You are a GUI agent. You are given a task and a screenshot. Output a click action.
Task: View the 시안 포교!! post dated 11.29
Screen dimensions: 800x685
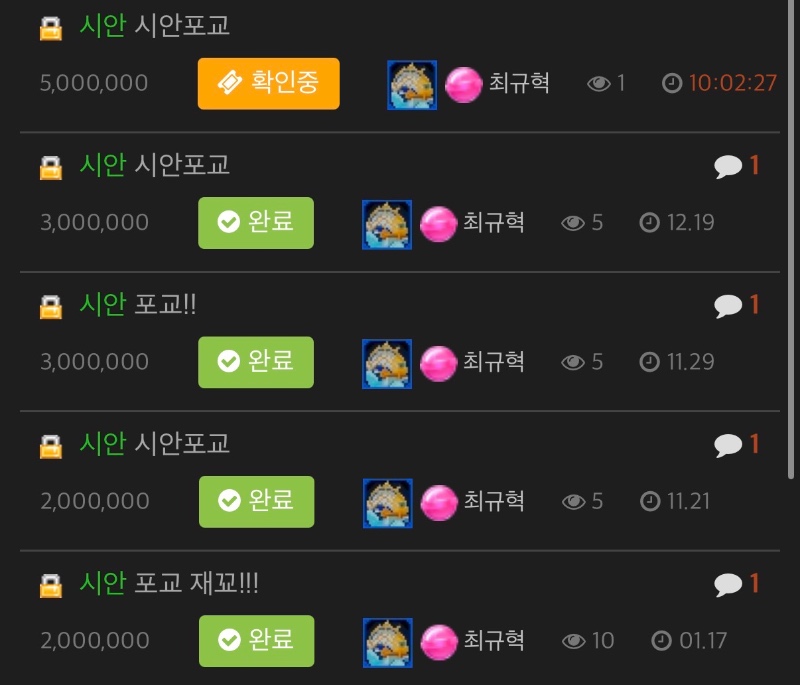coord(165,305)
